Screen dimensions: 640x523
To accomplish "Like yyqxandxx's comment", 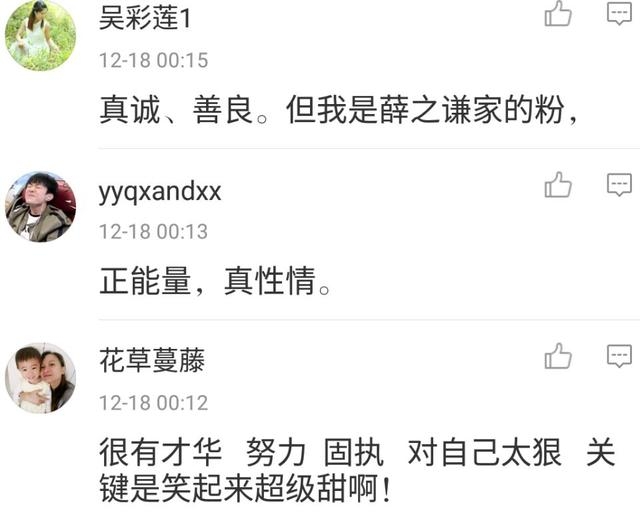I will (x=558, y=185).
